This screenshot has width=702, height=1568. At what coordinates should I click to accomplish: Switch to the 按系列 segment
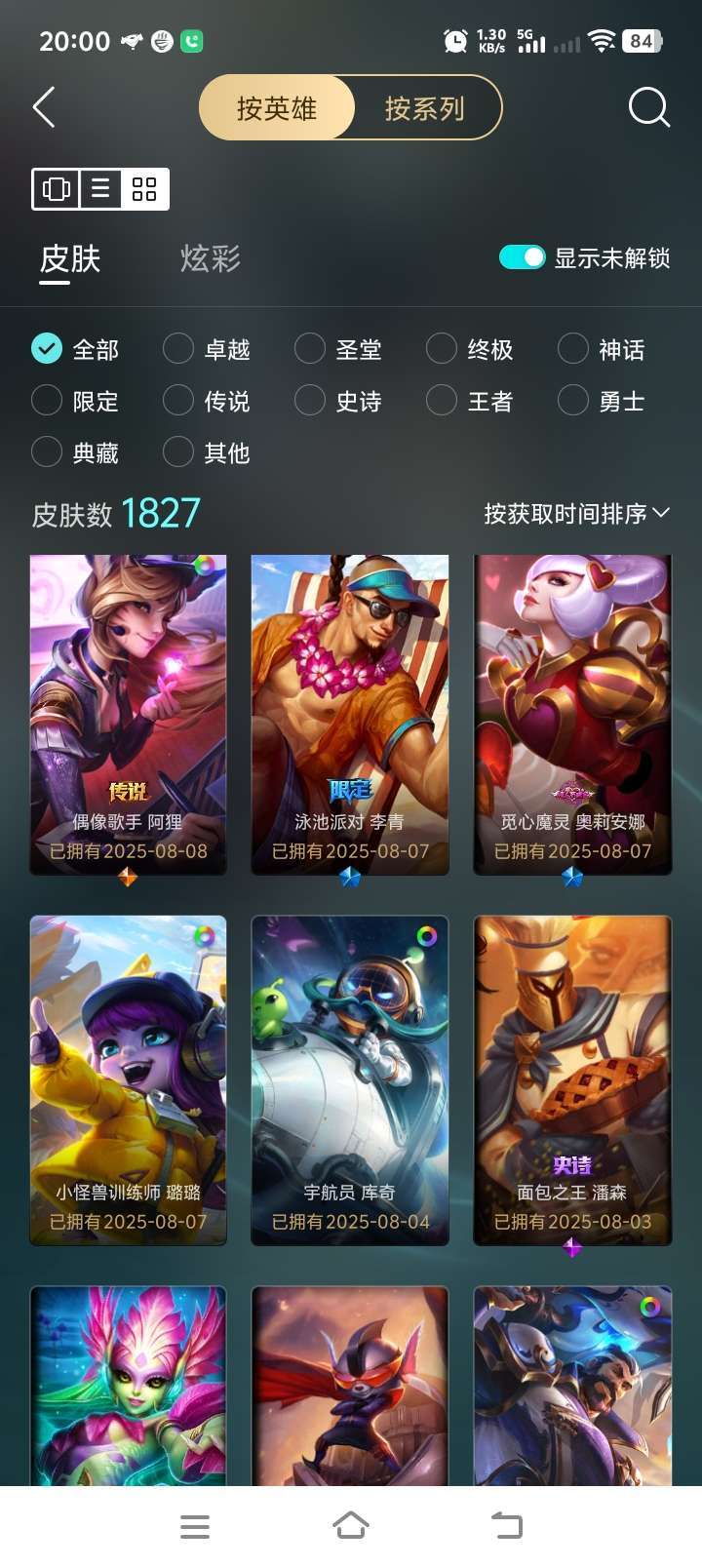click(425, 108)
